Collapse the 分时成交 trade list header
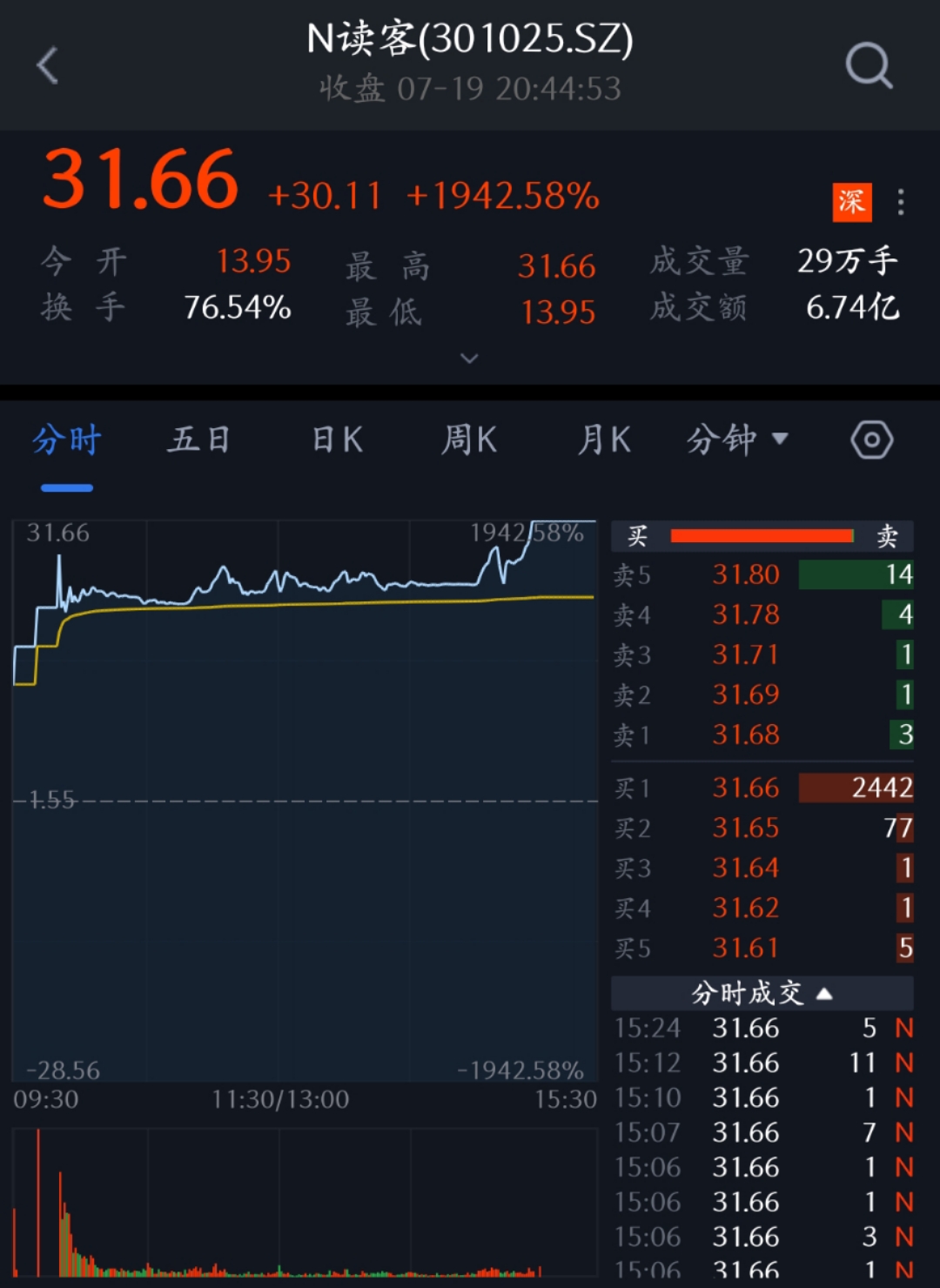This screenshot has height=1288, width=940. 762,993
